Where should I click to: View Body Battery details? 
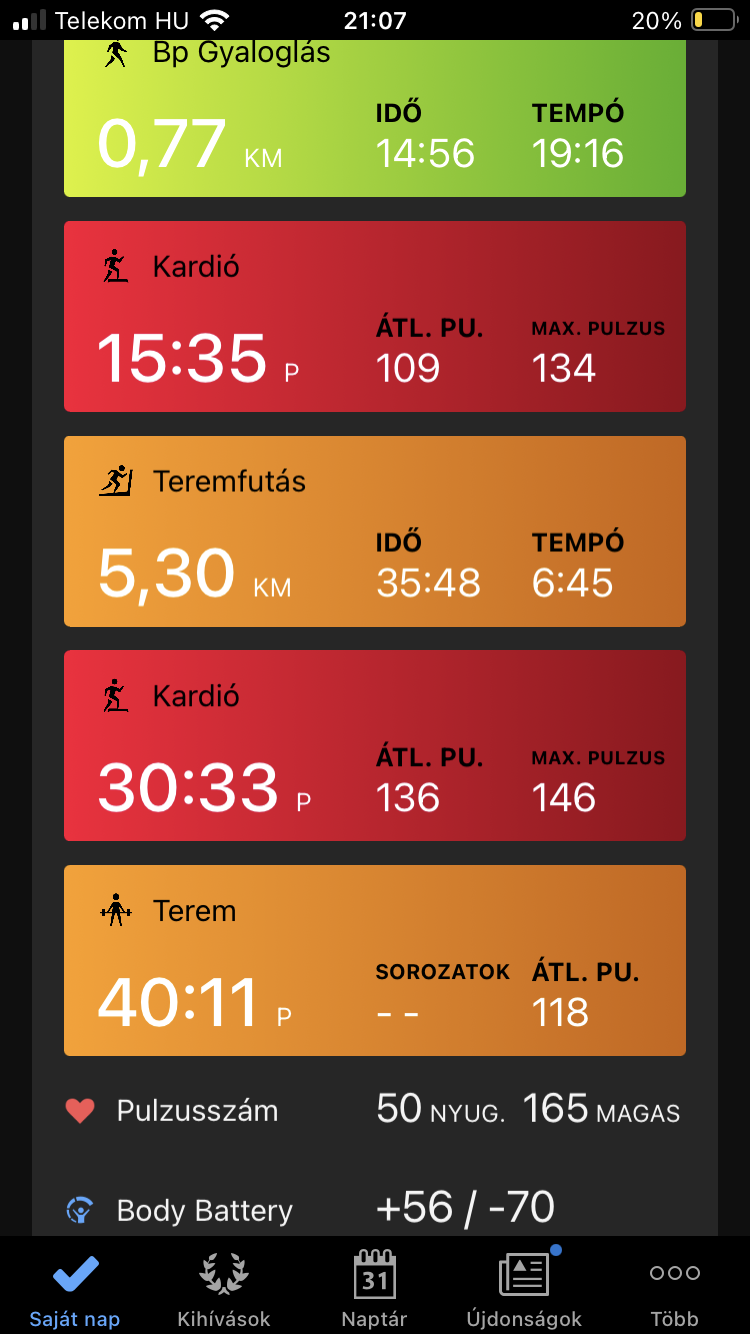(374, 1210)
